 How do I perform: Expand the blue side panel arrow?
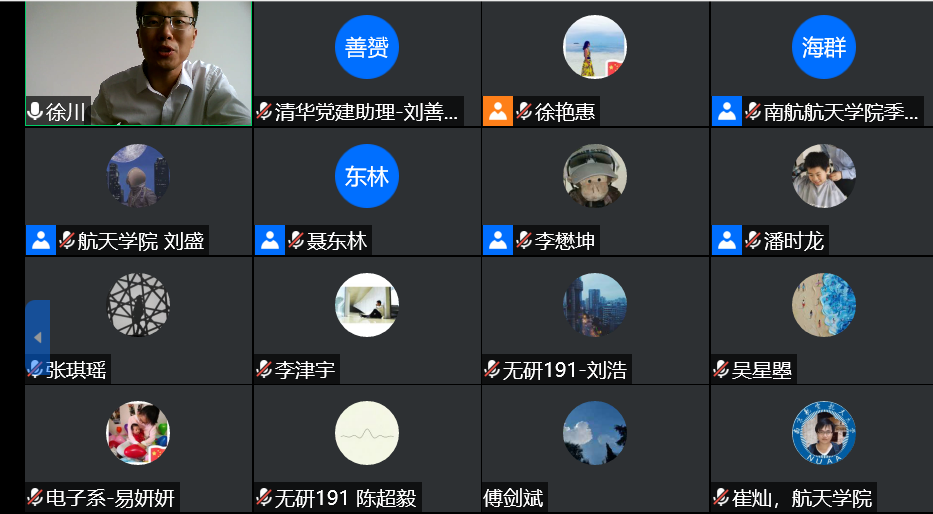coord(38,337)
